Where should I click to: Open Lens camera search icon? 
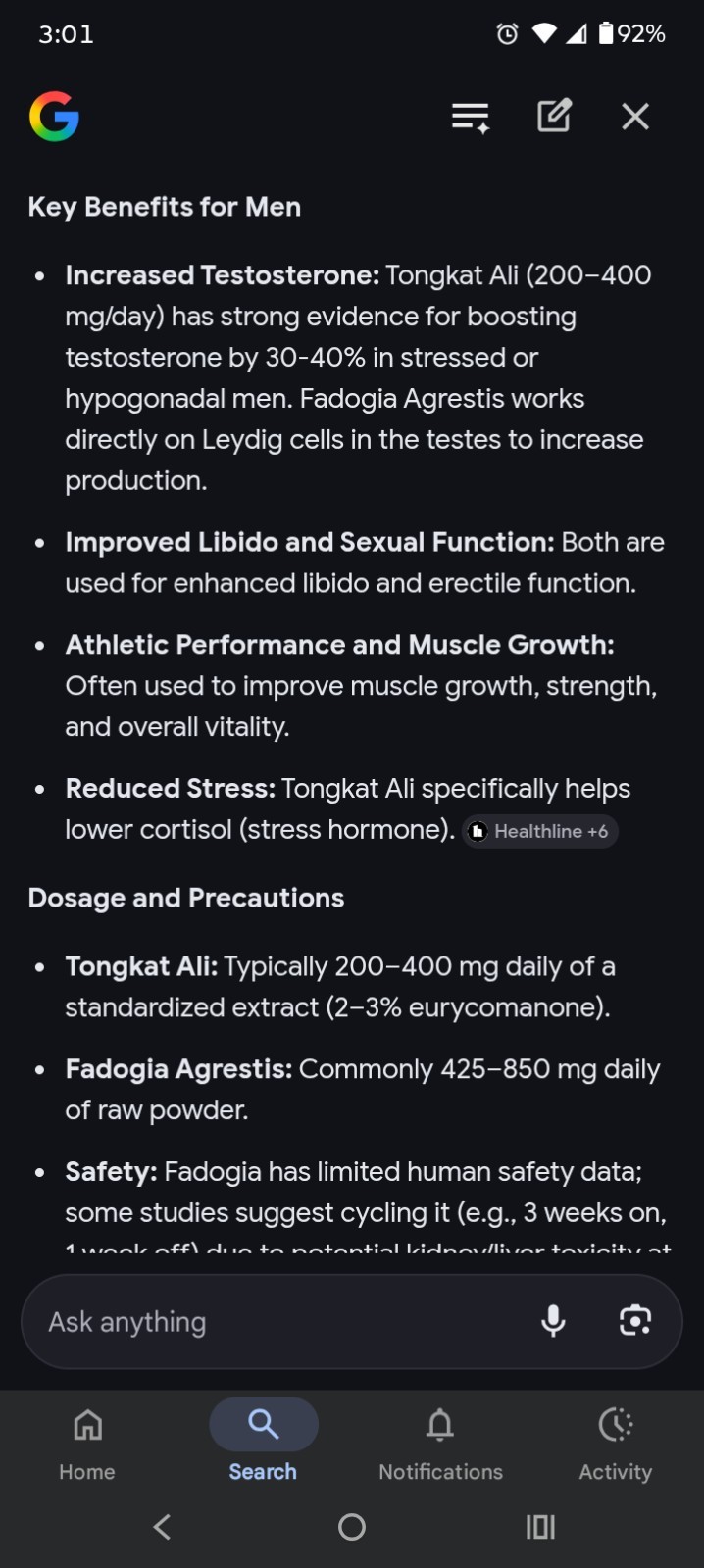click(635, 1321)
